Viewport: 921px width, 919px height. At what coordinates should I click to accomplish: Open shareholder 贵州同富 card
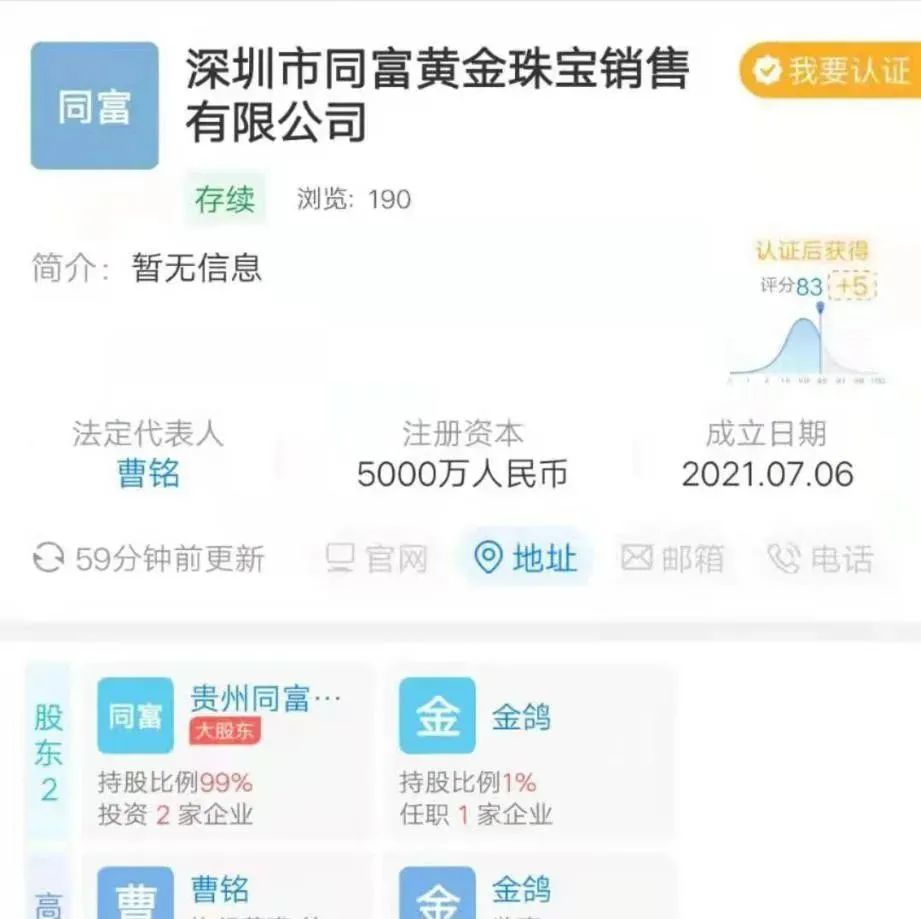(x=227, y=752)
